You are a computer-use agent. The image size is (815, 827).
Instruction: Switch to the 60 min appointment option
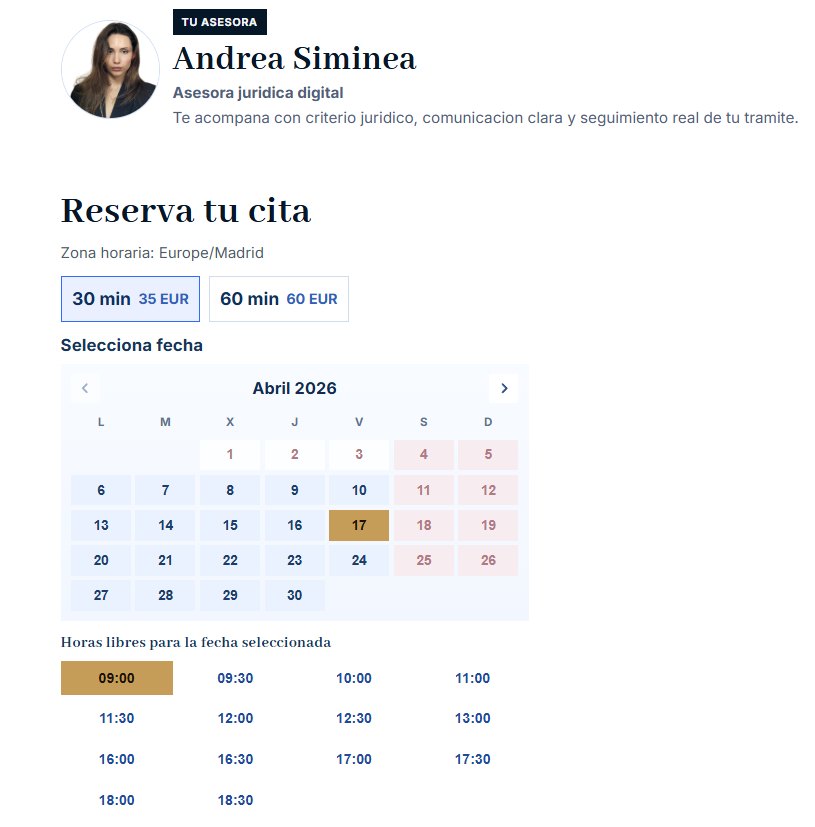(278, 298)
